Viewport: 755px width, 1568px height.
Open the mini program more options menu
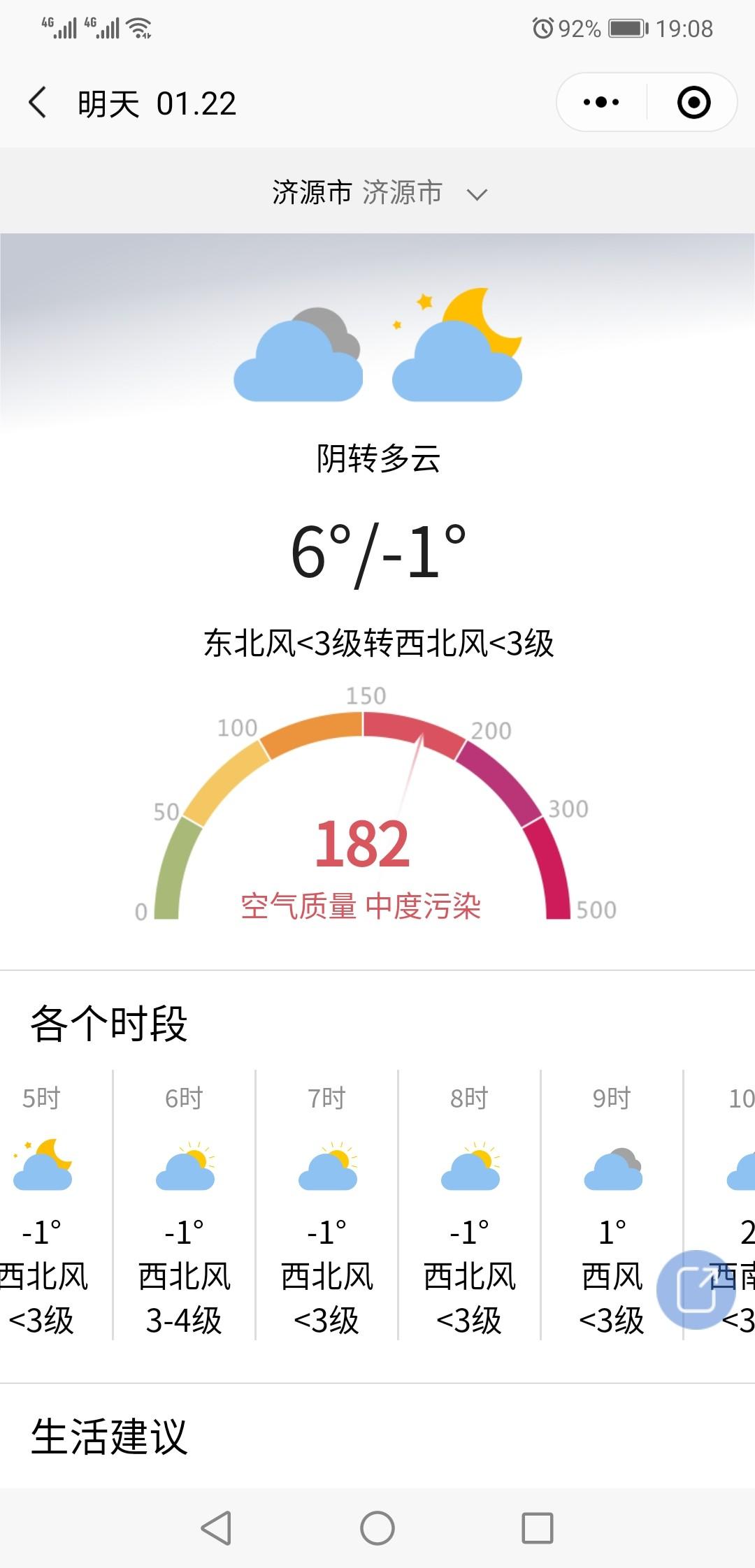point(601,103)
